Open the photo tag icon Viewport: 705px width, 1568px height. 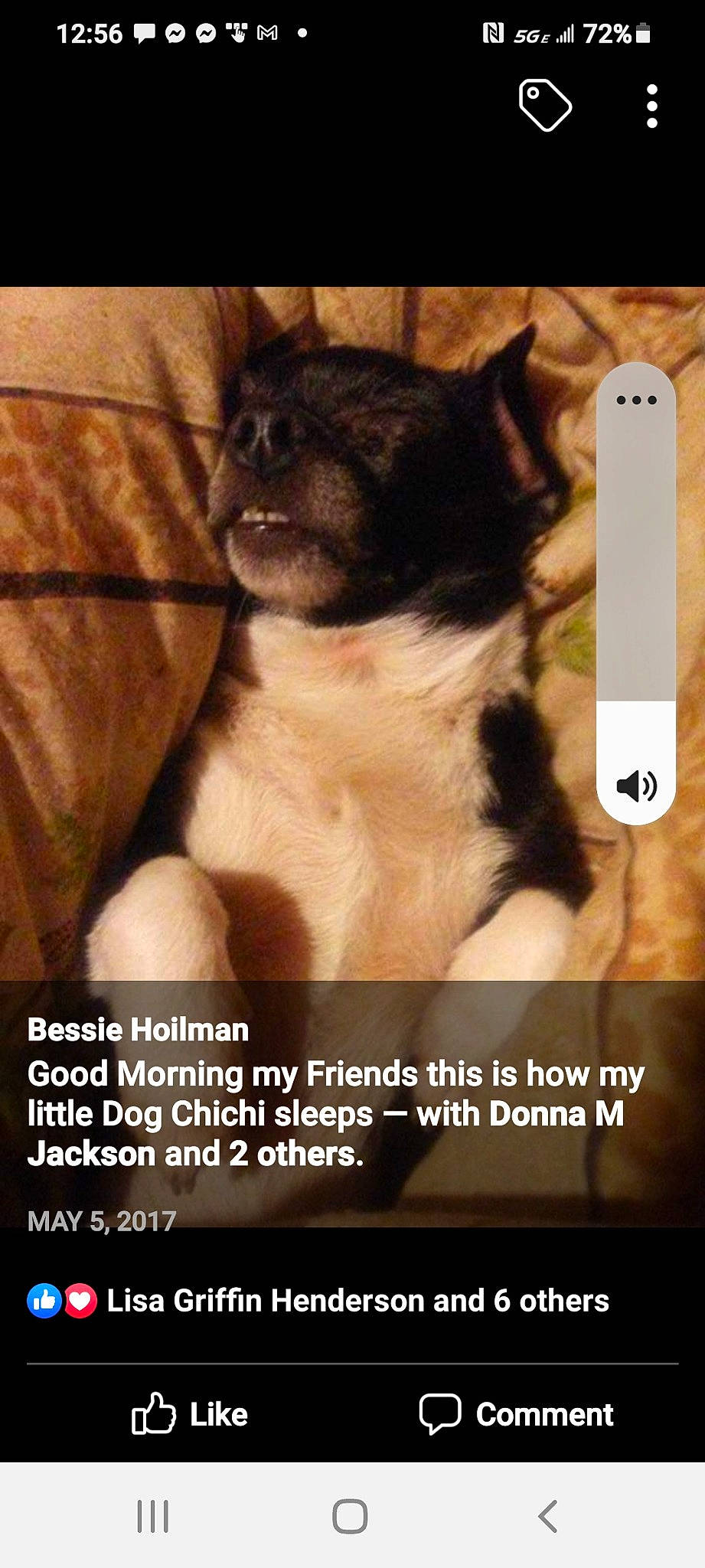(x=545, y=105)
